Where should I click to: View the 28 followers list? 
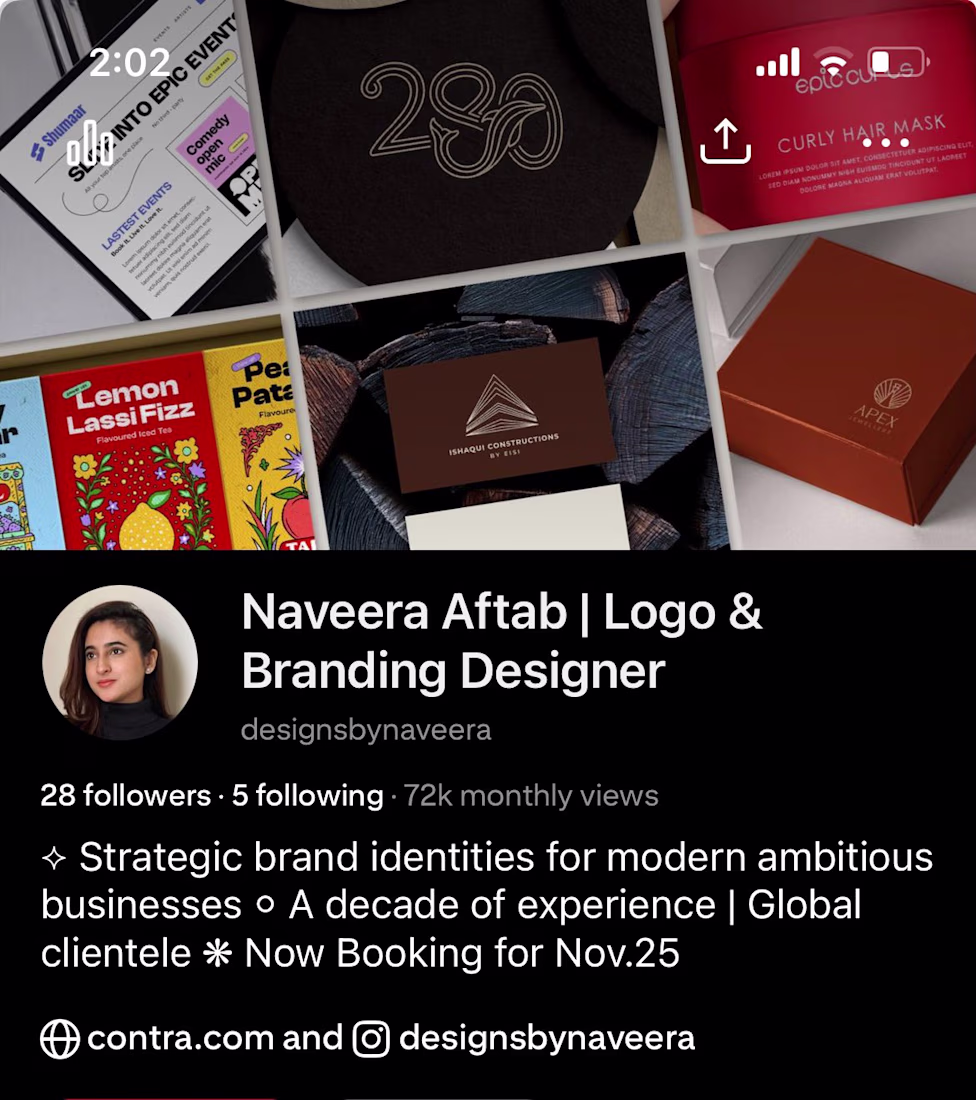(x=125, y=796)
